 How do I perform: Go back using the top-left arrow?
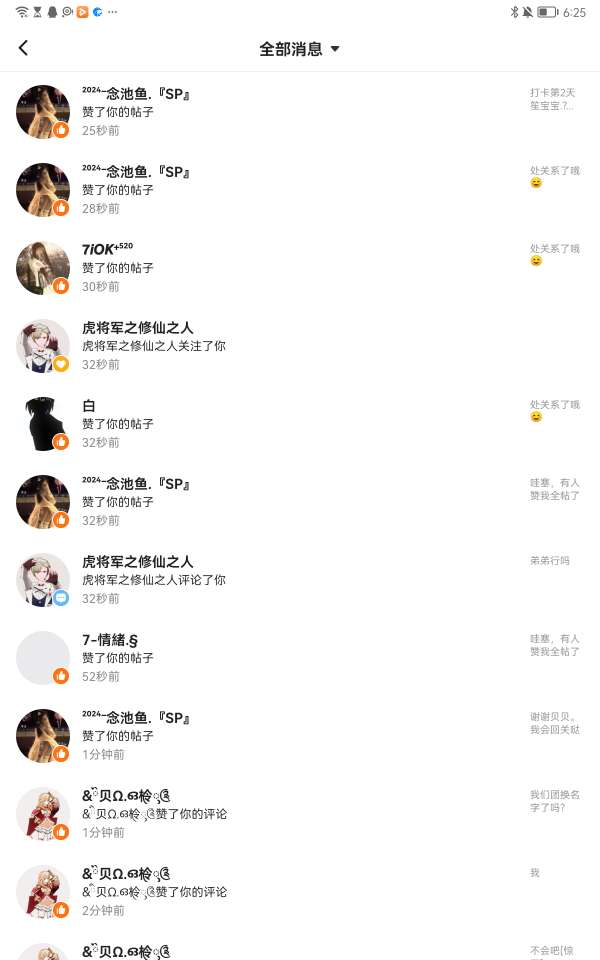click(x=24, y=48)
